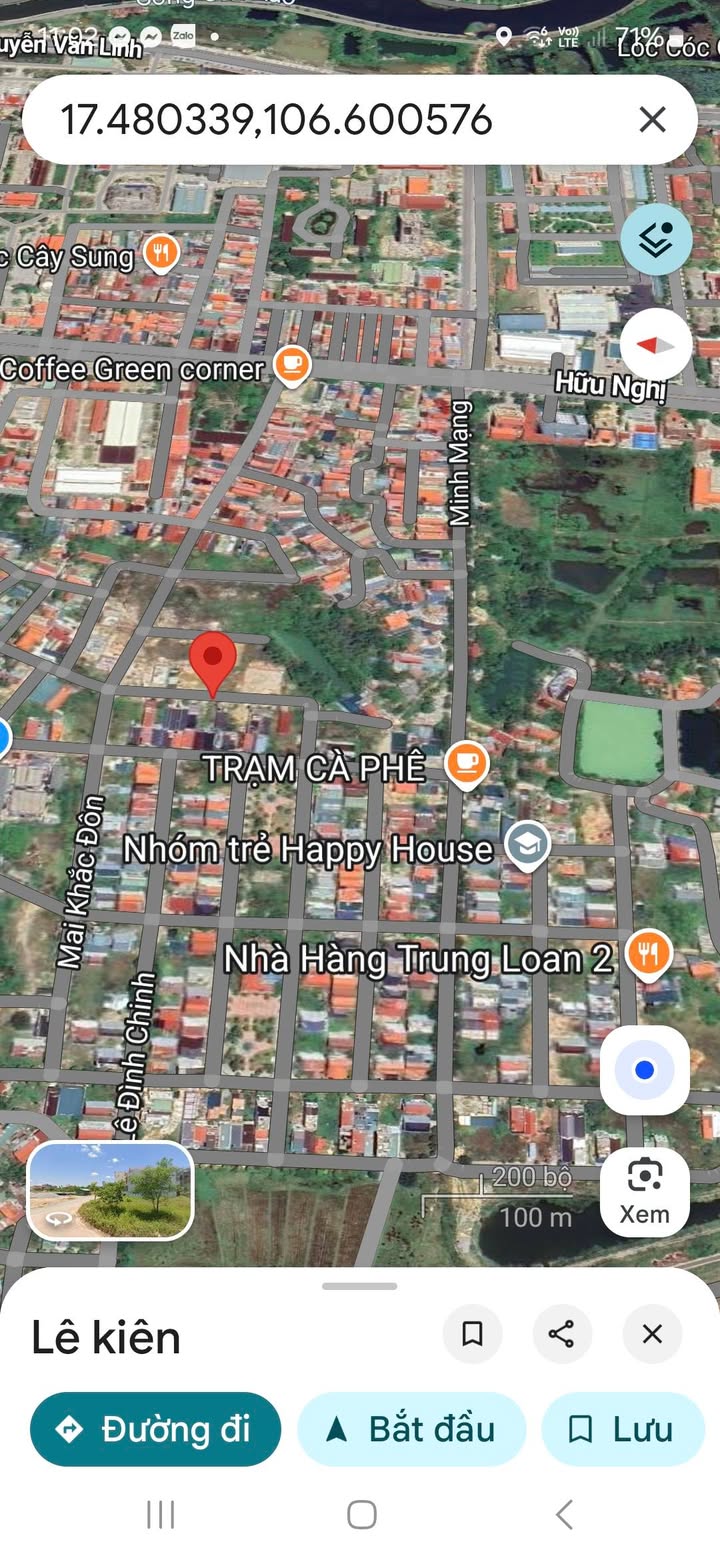The width and height of the screenshot is (720, 1560).
Task: Close the Lê kiên place panel
Action: coord(652,1334)
